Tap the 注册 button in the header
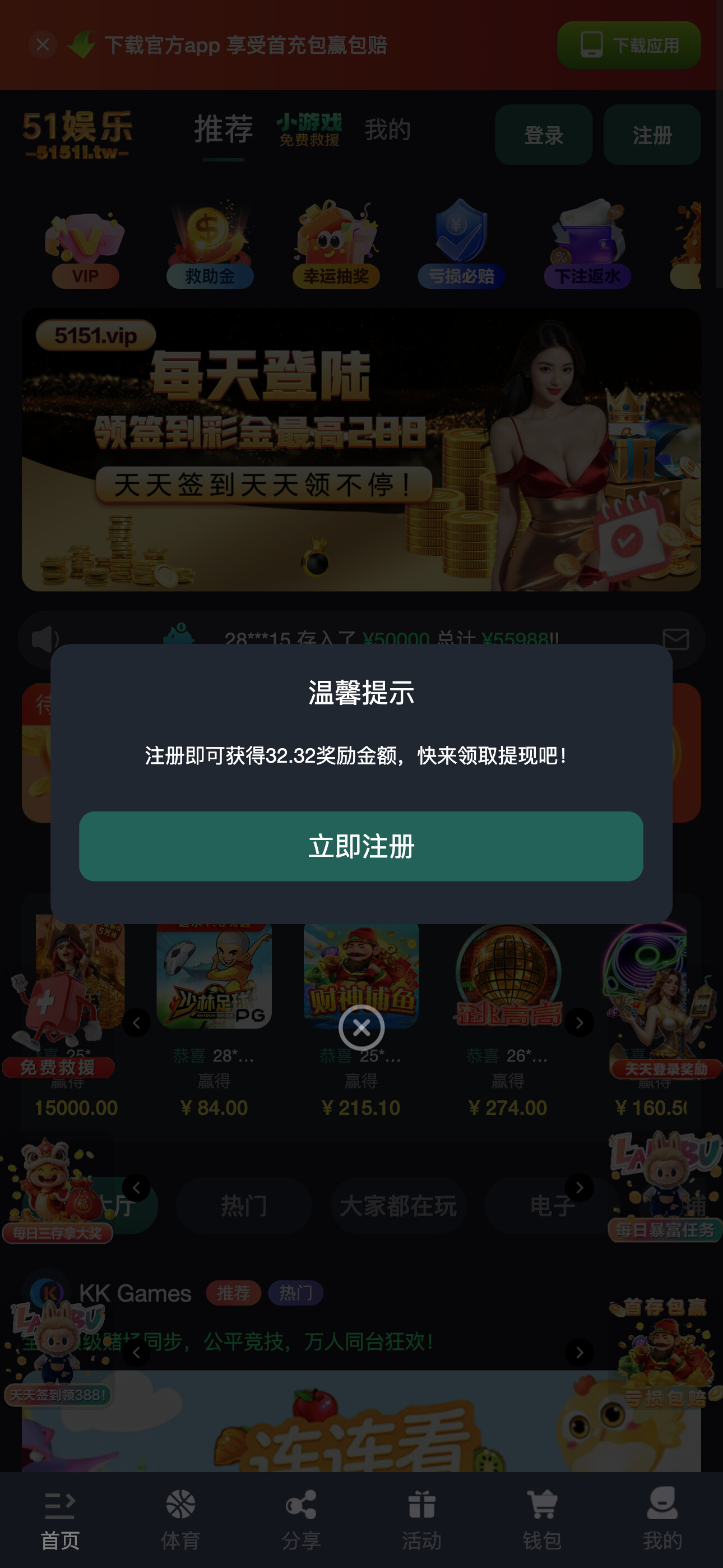 click(x=652, y=135)
